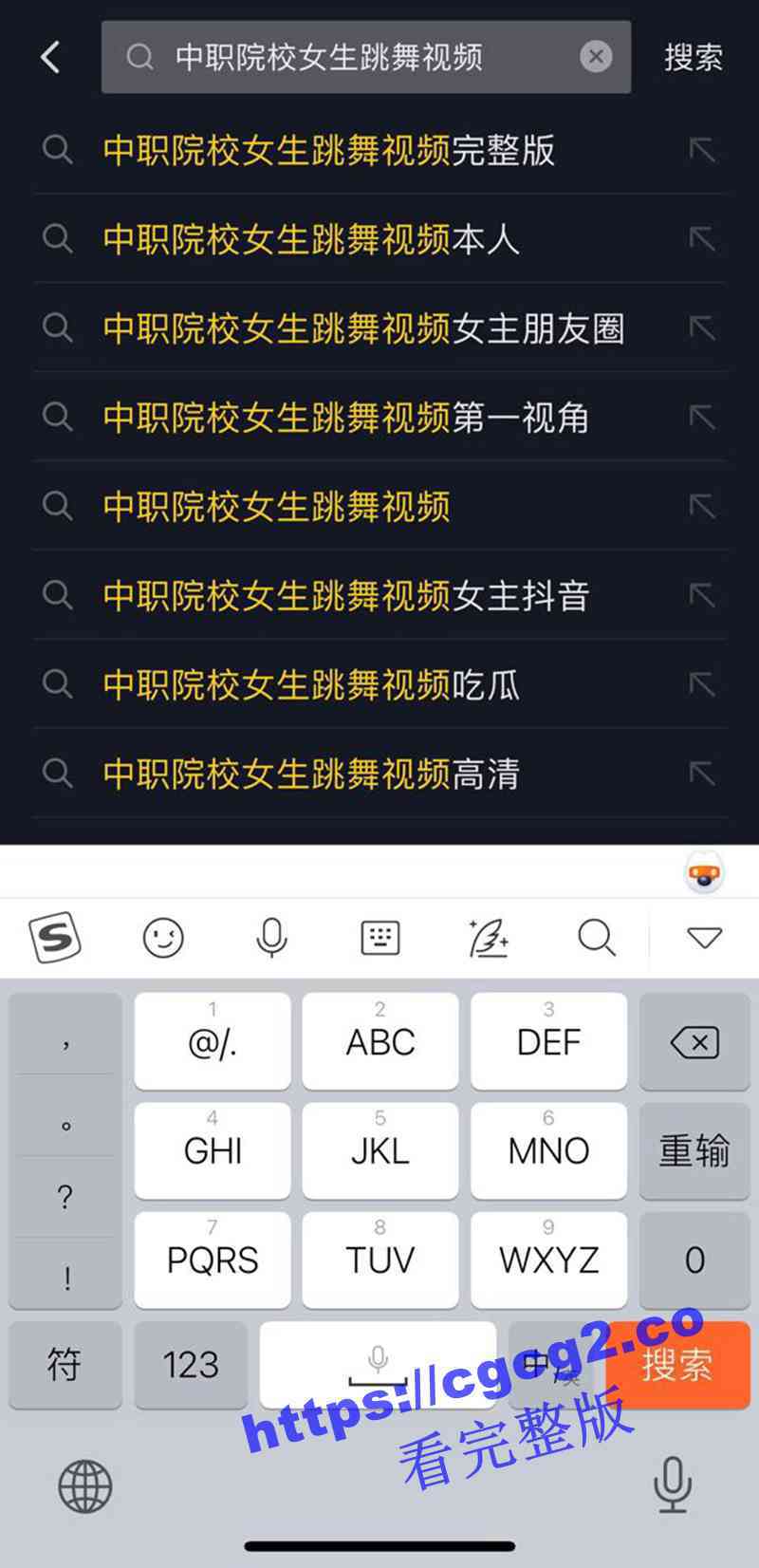
Task: Collapse the keyboard with the down triangle
Action: pyautogui.click(x=704, y=939)
